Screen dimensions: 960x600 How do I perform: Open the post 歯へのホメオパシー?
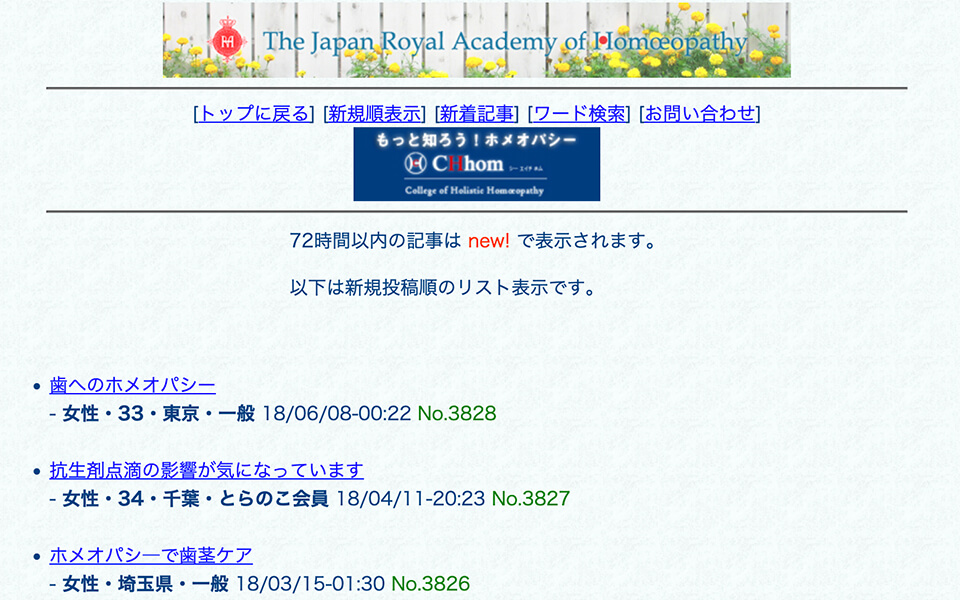point(132,385)
